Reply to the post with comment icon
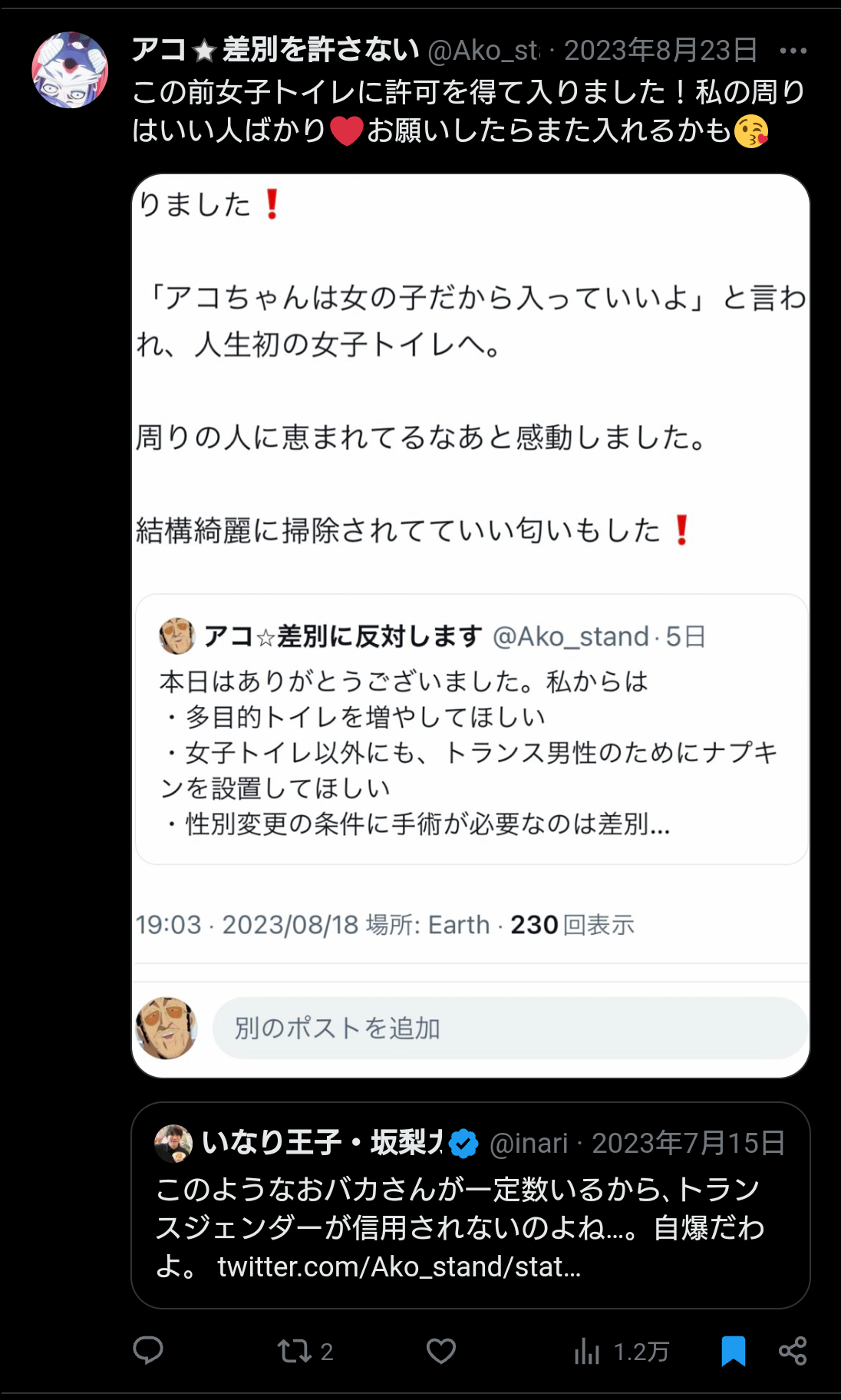 [148, 1350]
